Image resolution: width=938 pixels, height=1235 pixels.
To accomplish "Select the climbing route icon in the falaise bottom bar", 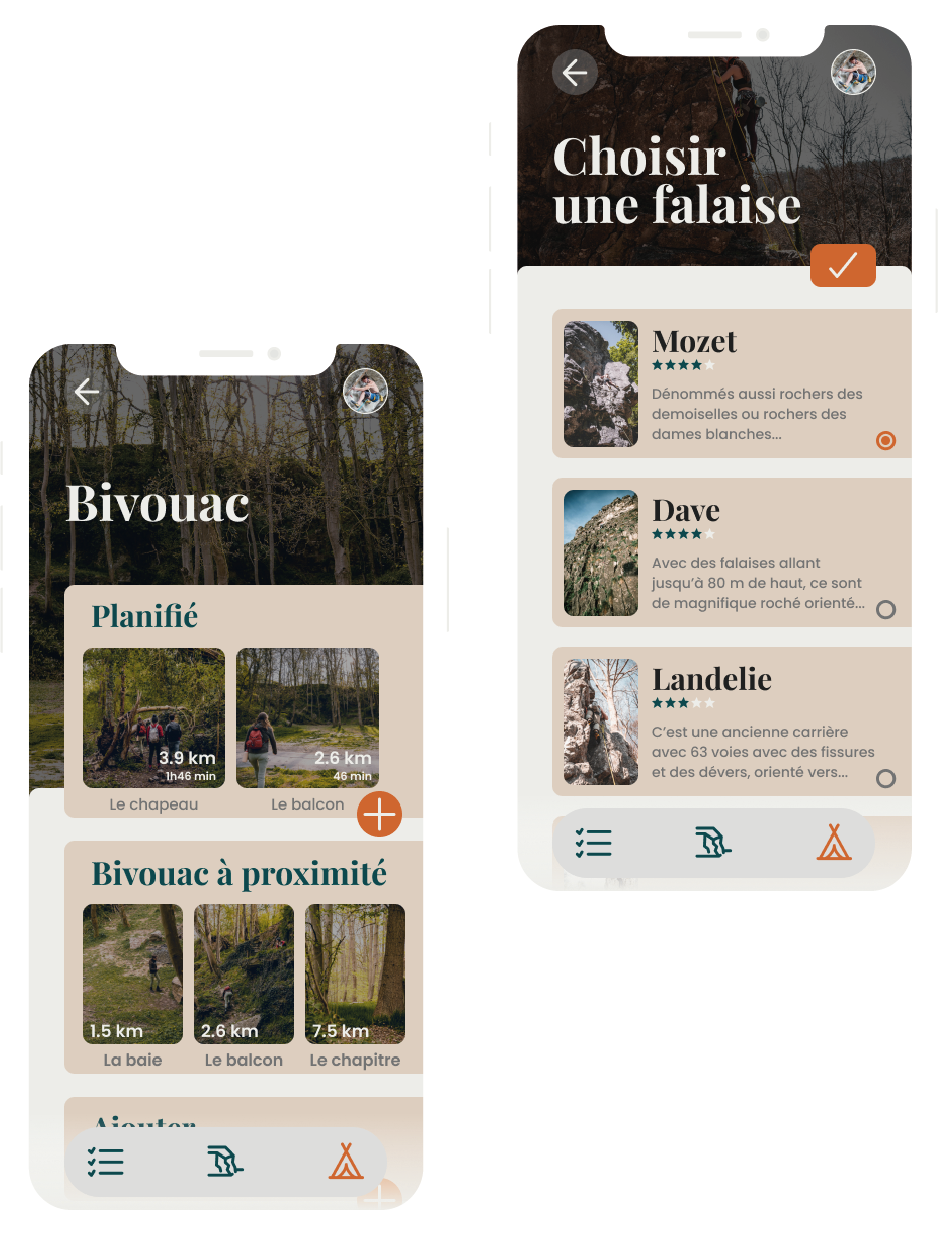I will coord(713,842).
